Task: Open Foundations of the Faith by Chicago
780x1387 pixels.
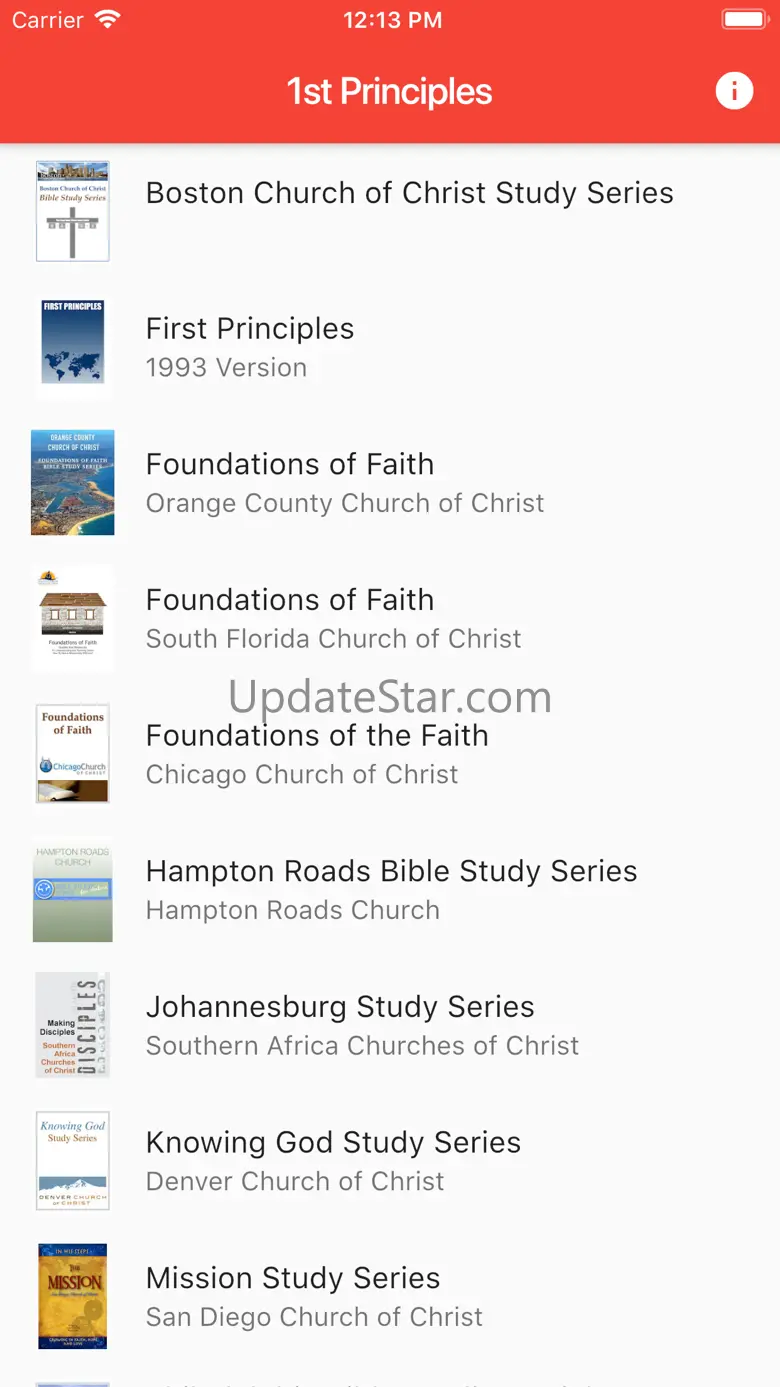Action: point(317,754)
